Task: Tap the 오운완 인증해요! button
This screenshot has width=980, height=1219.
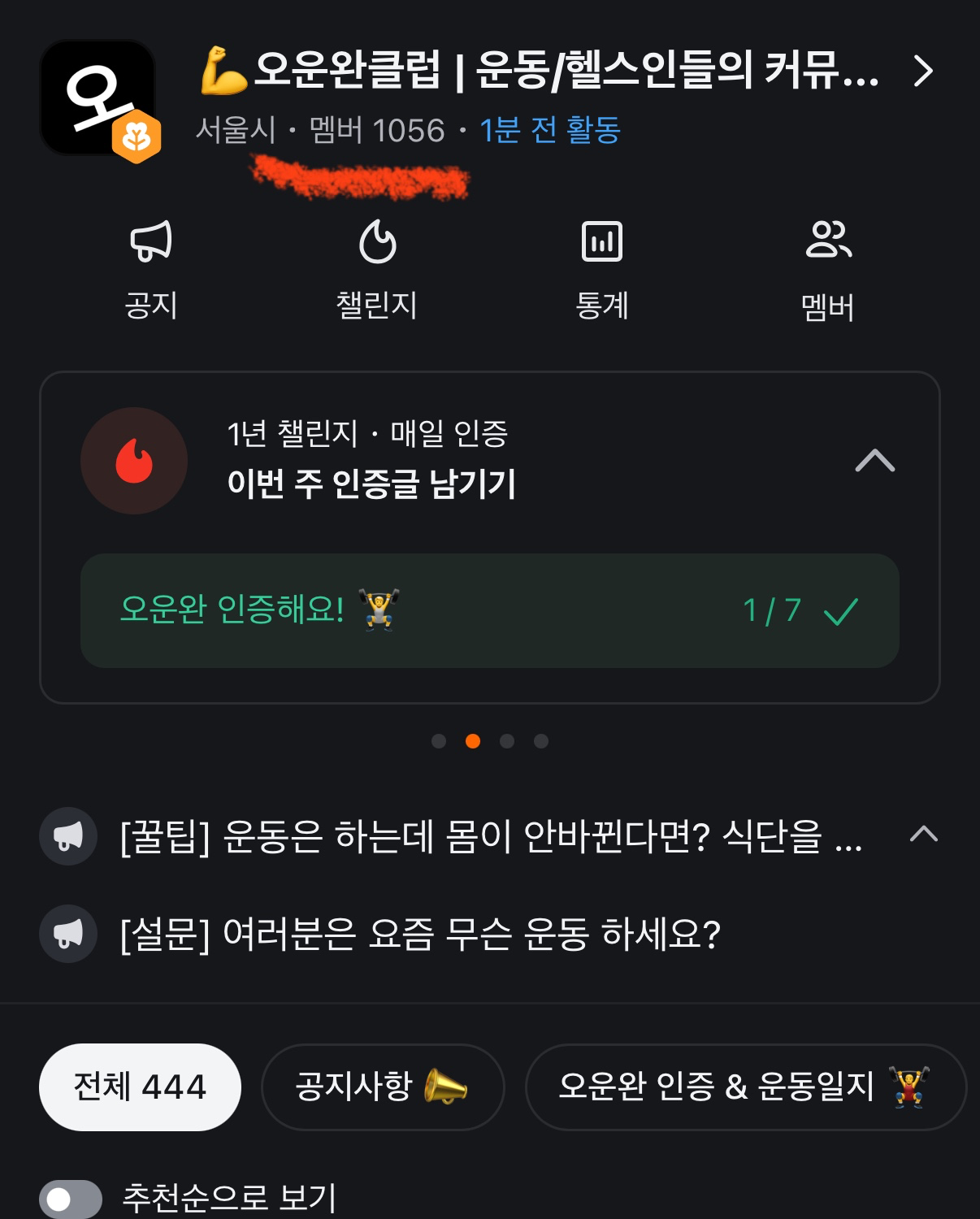Action: click(489, 610)
